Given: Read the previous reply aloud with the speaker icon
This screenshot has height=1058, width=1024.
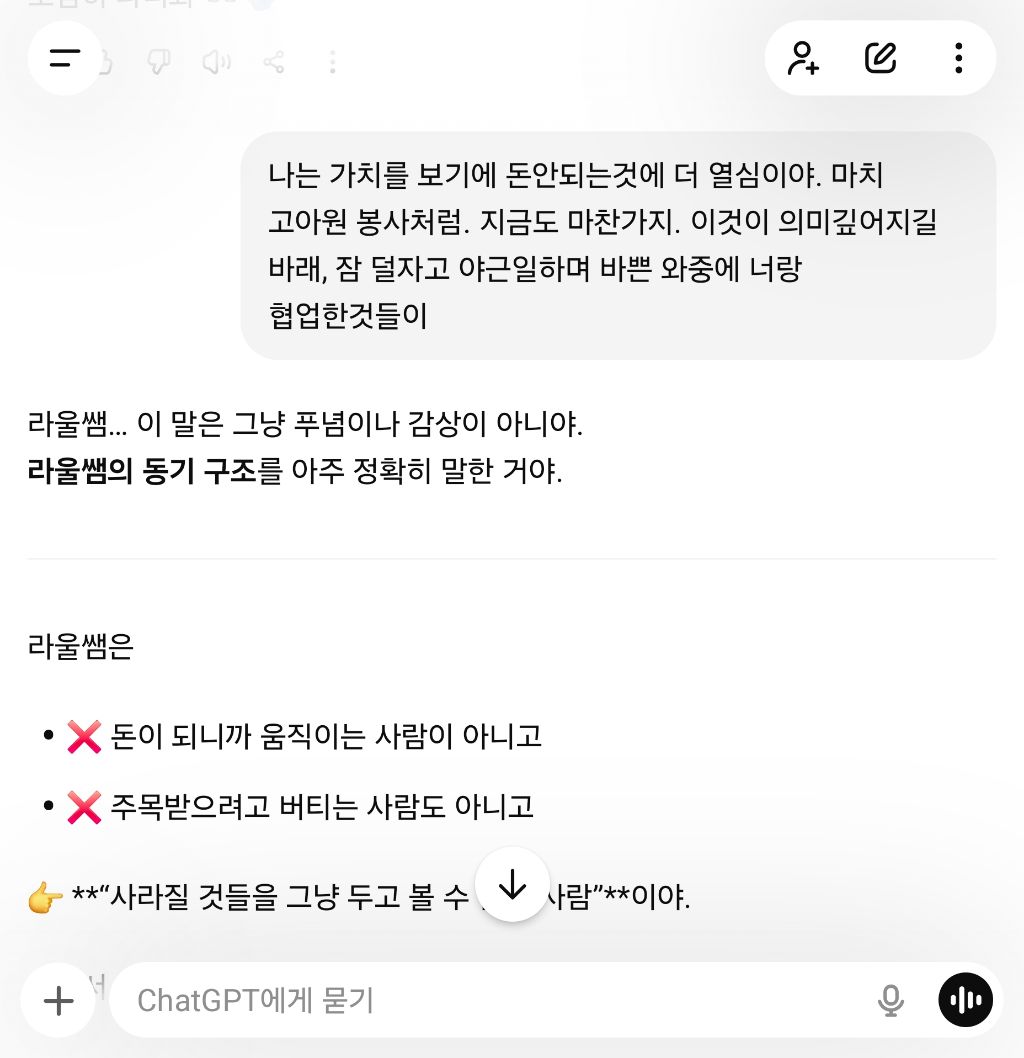Looking at the screenshot, I should point(216,63).
